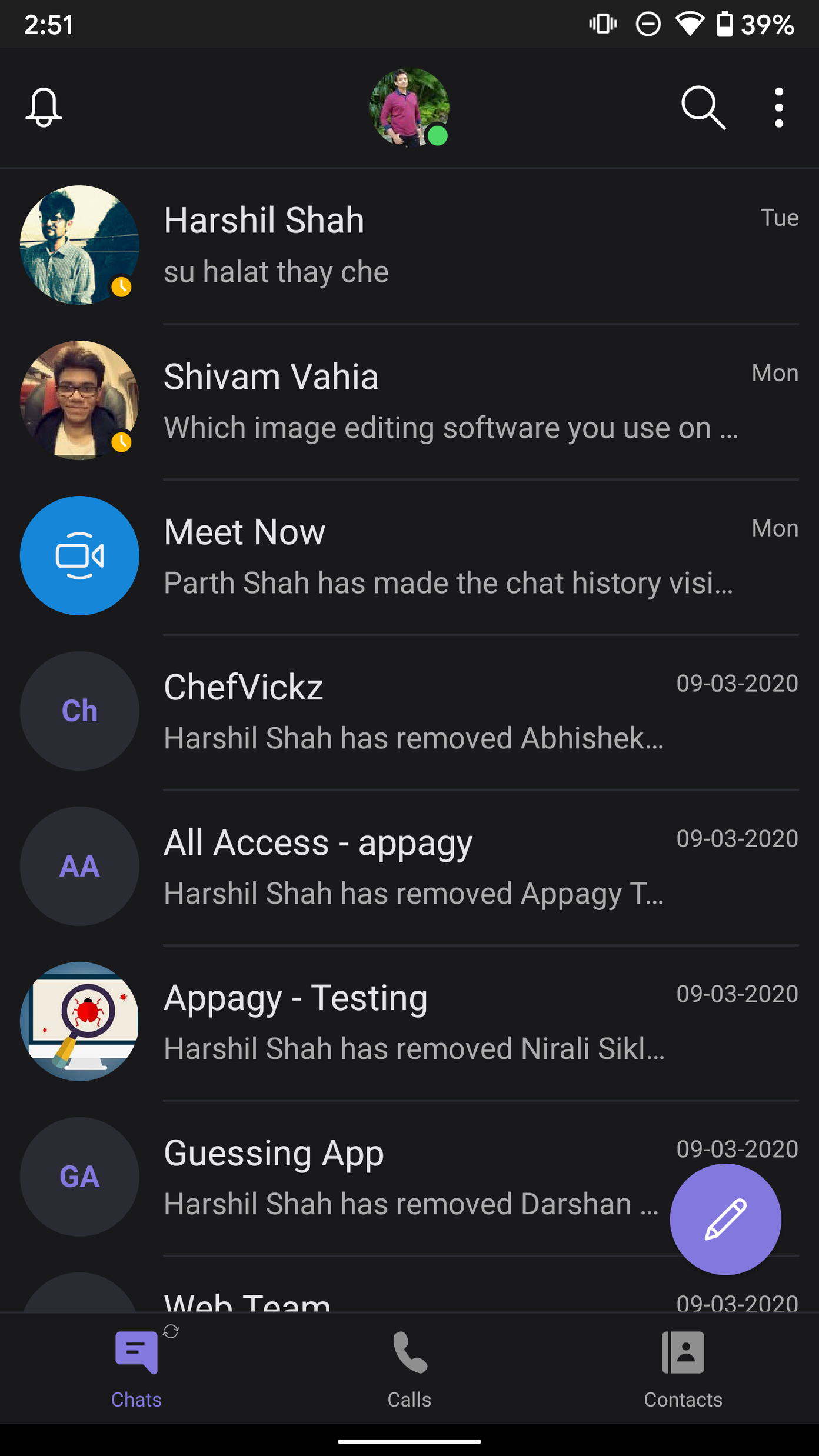The width and height of the screenshot is (819, 1456).
Task: Switch to the Contacts tab
Action: [x=682, y=1368]
